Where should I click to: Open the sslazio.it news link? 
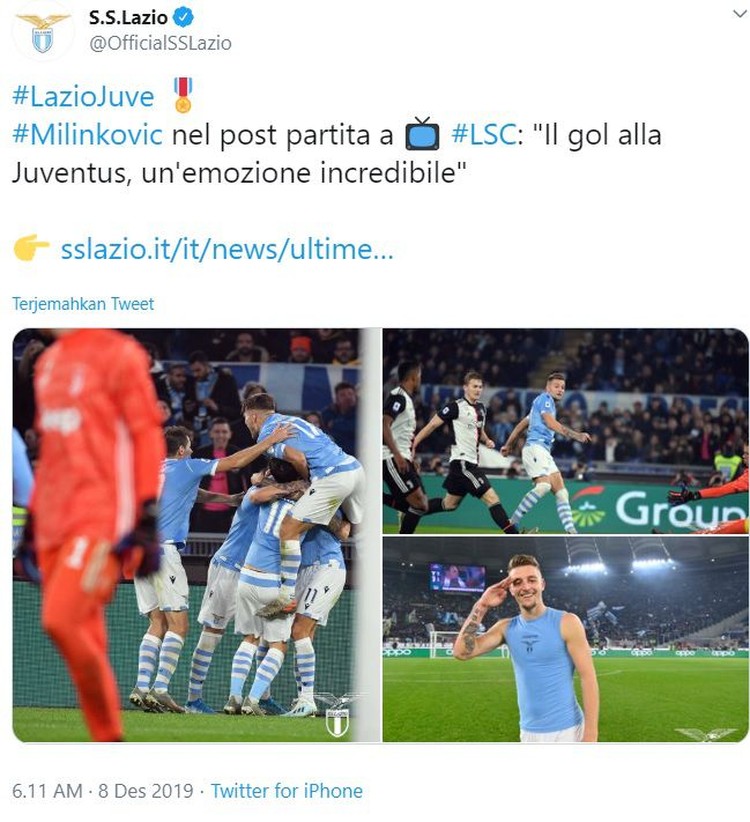pos(227,249)
